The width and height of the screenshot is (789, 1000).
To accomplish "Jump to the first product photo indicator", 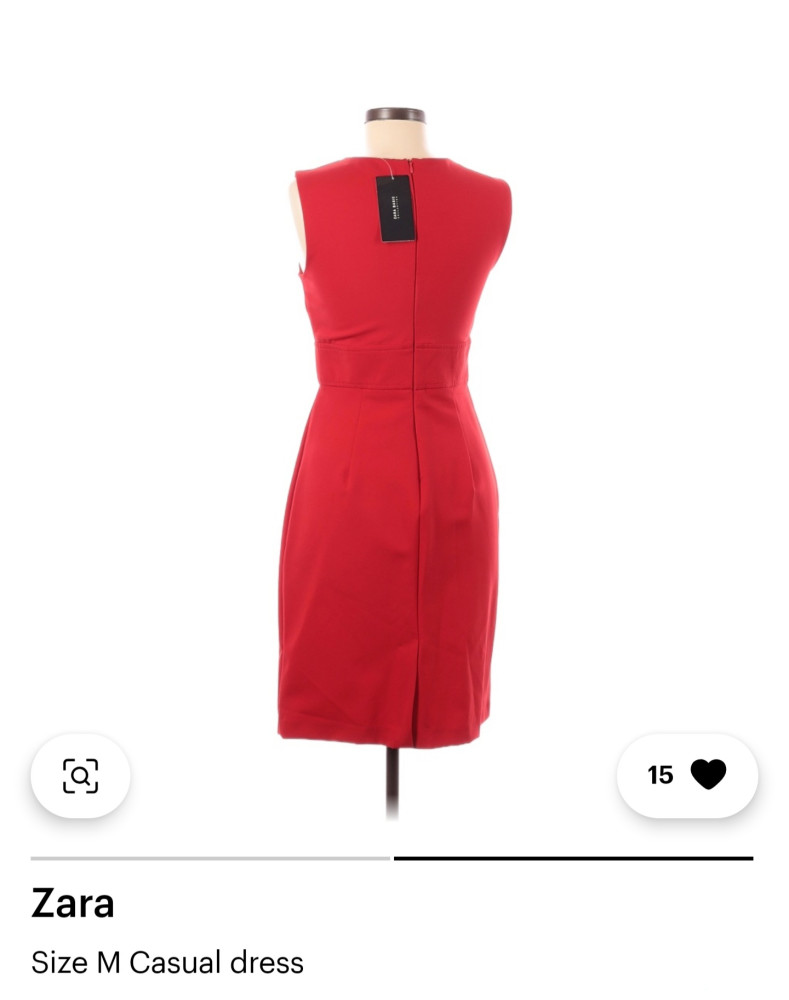I will tap(210, 858).
